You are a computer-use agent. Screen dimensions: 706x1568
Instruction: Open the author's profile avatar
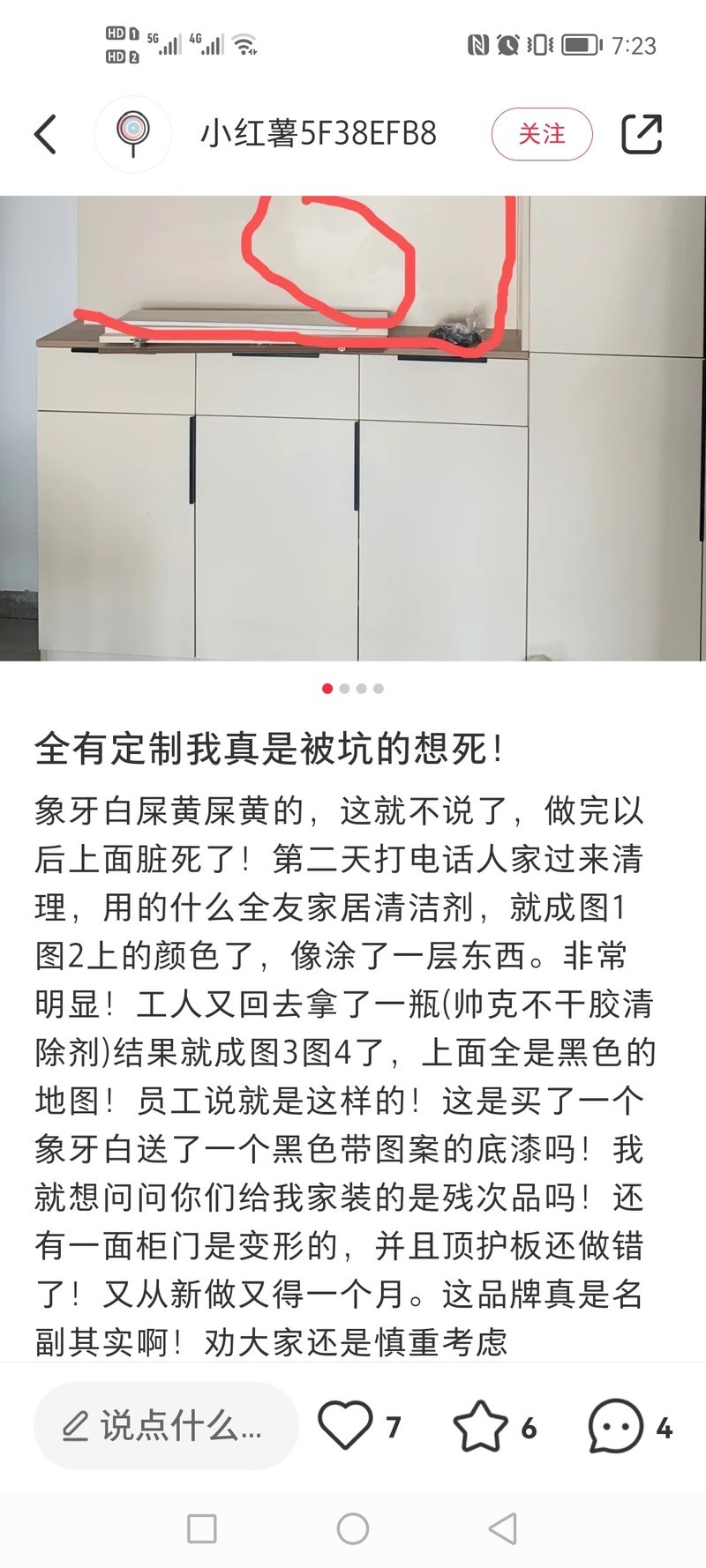pyautogui.click(x=132, y=134)
